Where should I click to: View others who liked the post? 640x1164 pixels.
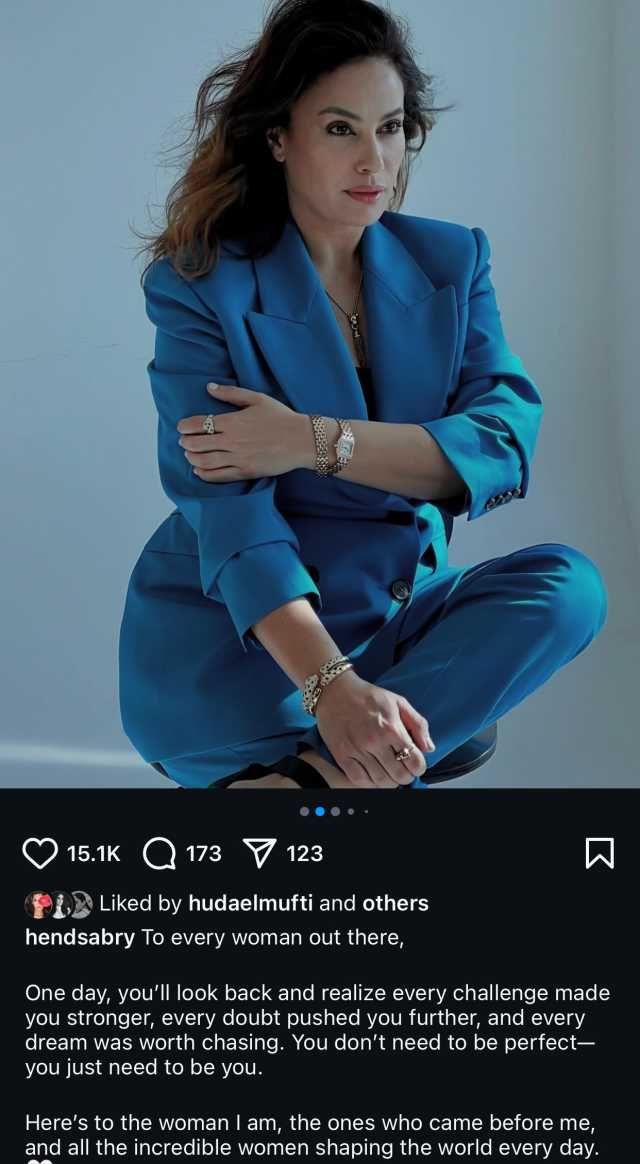395,903
